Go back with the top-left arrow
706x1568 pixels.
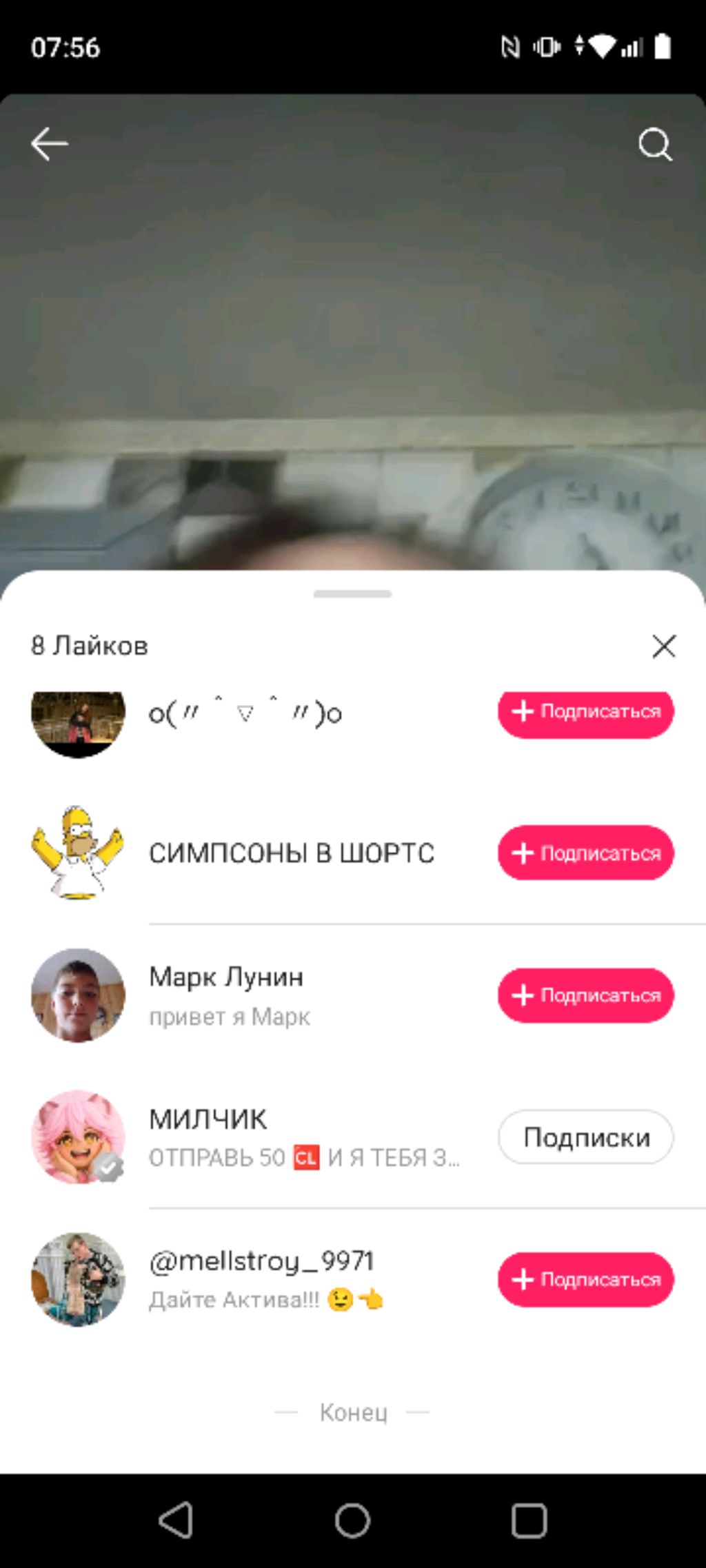50,144
